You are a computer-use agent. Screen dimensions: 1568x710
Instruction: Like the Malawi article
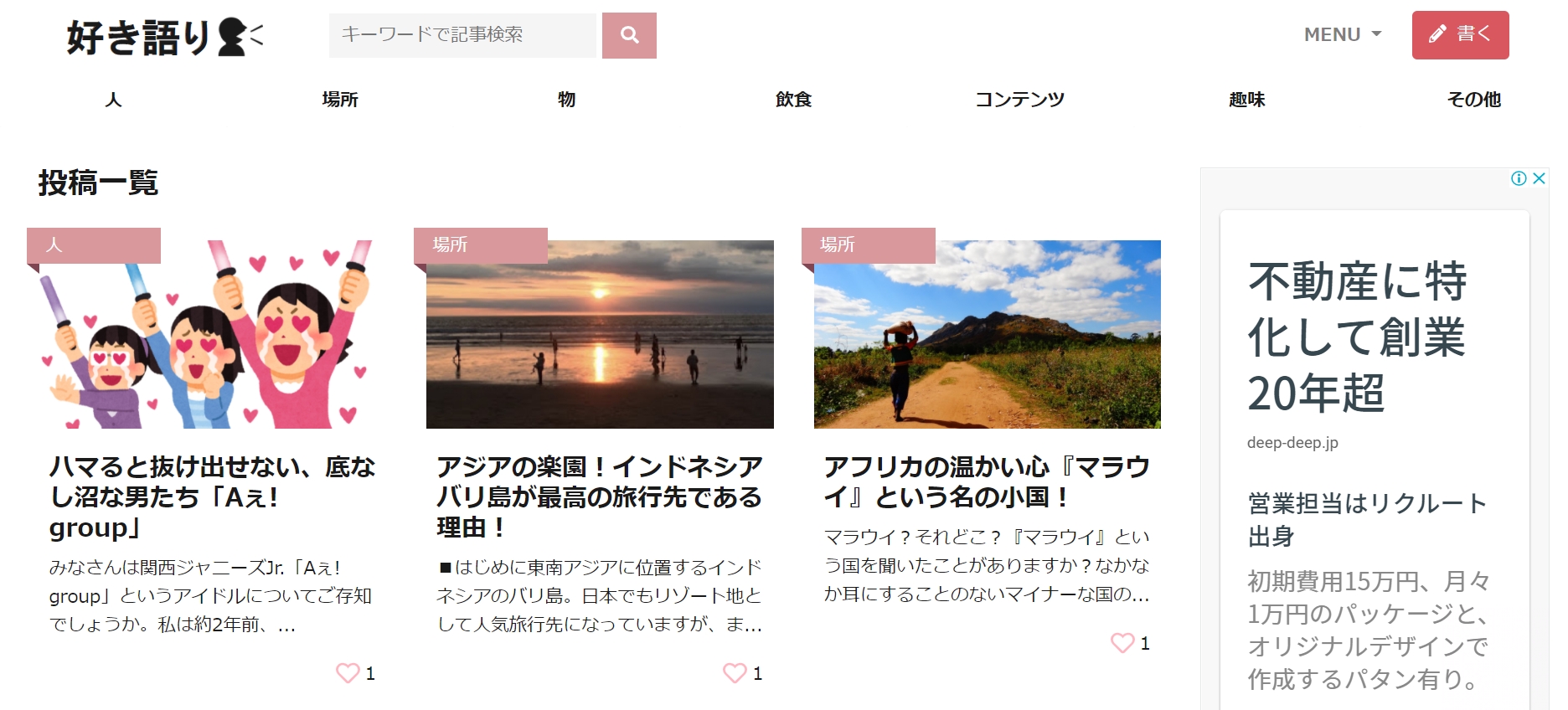pos(1122,643)
